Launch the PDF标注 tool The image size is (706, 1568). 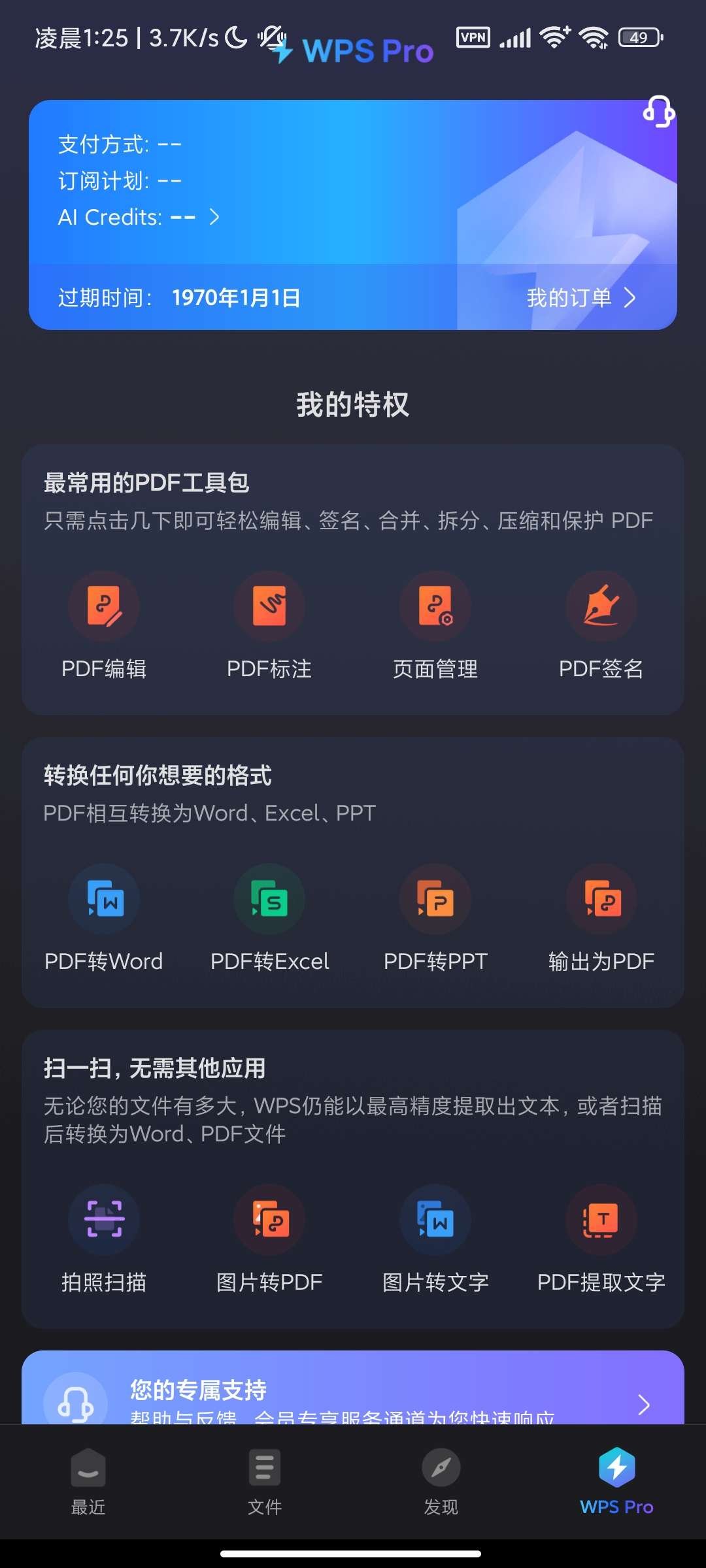[x=269, y=606]
